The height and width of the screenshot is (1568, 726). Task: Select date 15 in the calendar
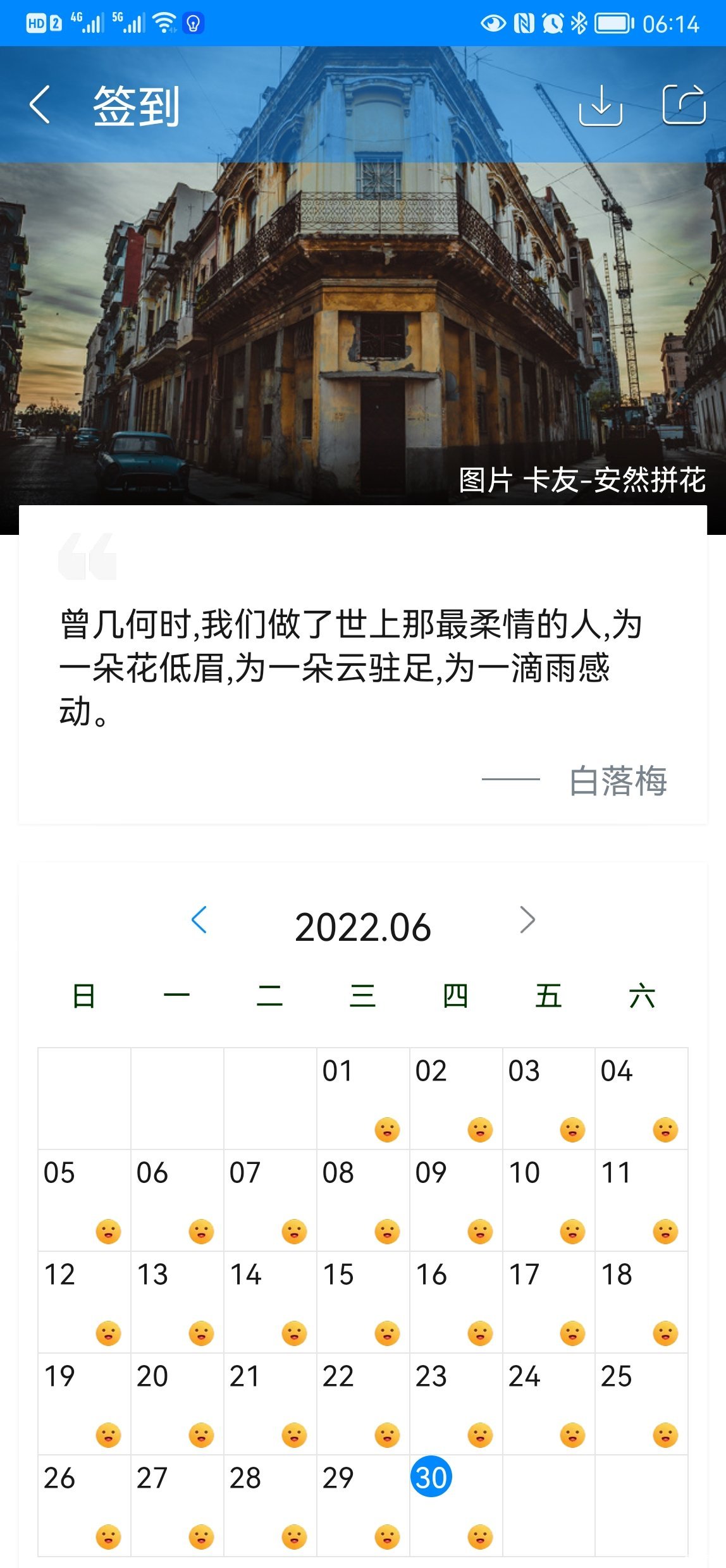coord(362,1302)
